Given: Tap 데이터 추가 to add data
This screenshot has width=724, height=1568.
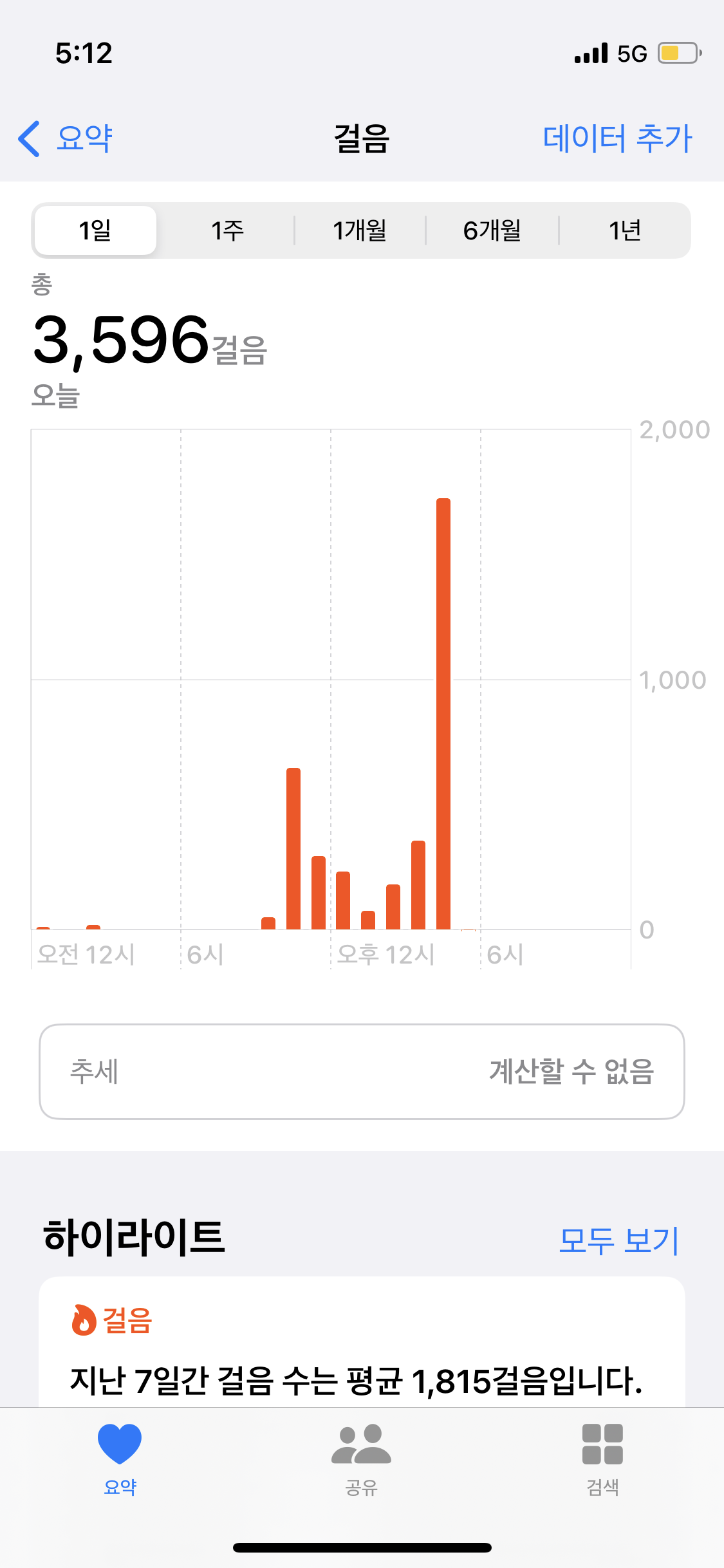Looking at the screenshot, I should (617, 138).
